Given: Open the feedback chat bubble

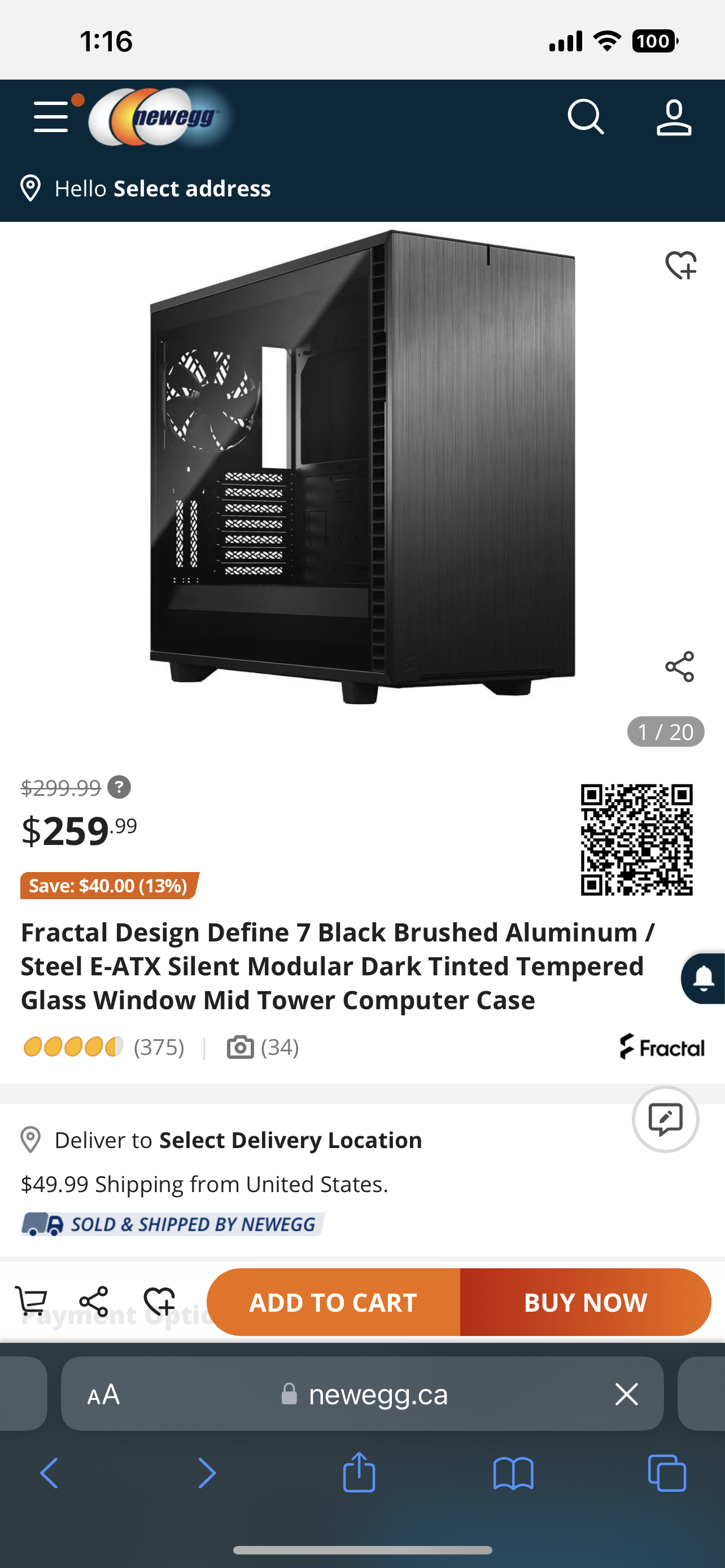Looking at the screenshot, I should (x=665, y=1119).
